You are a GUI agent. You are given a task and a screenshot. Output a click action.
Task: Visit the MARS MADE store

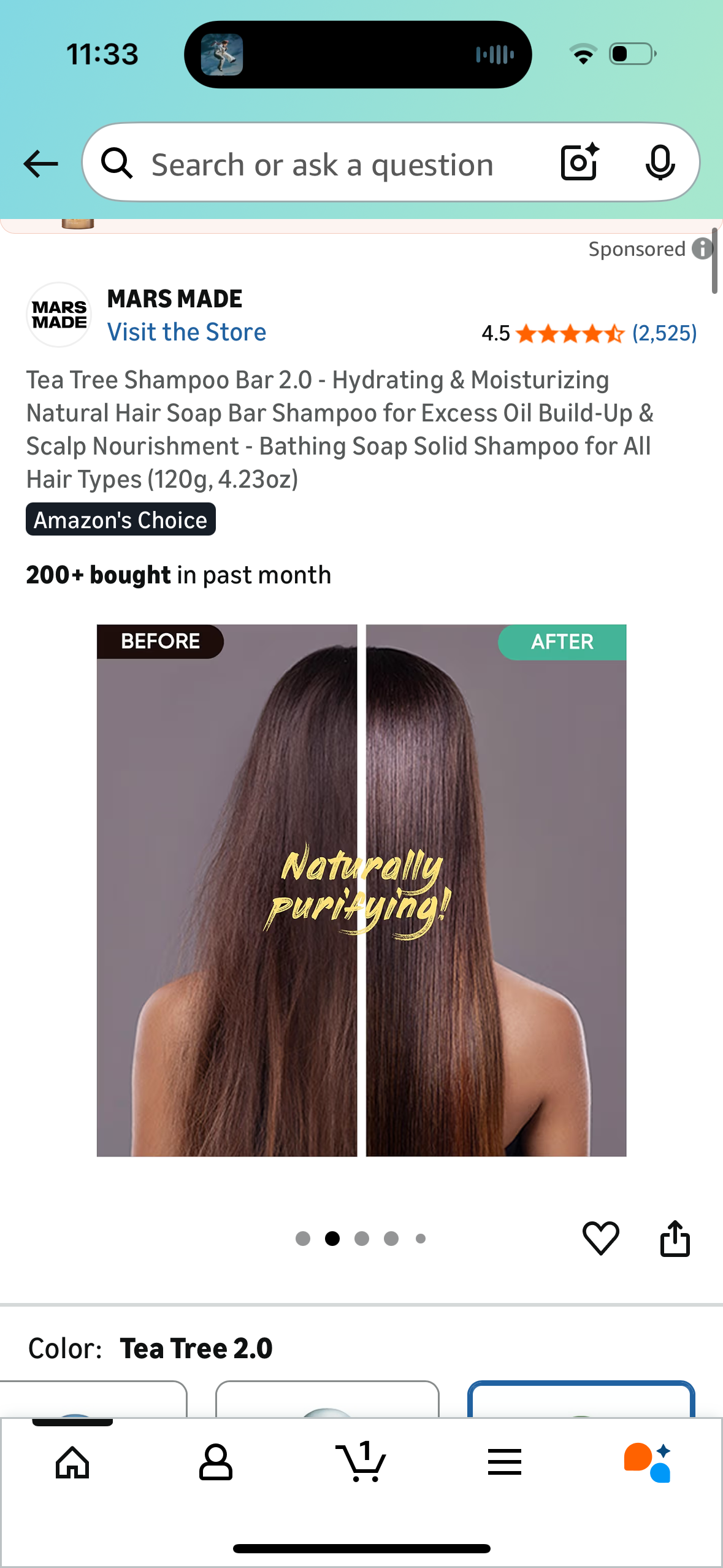tap(186, 332)
